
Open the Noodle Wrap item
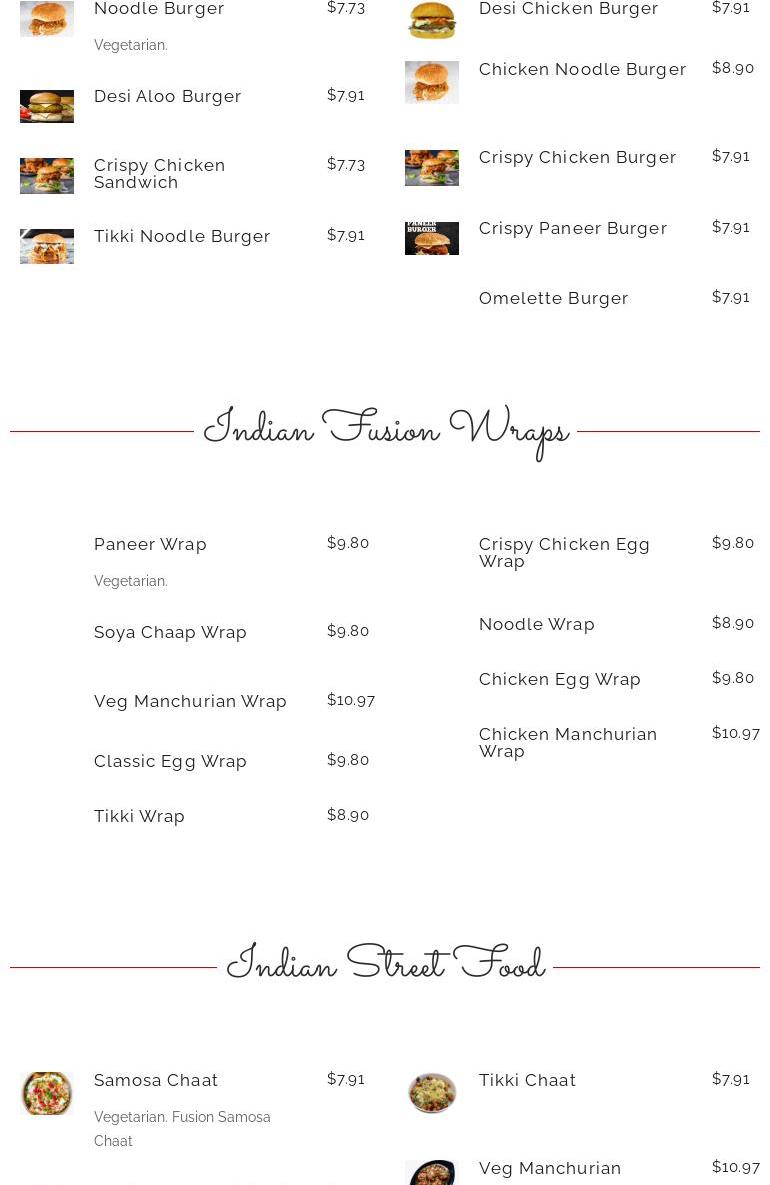(536, 625)
